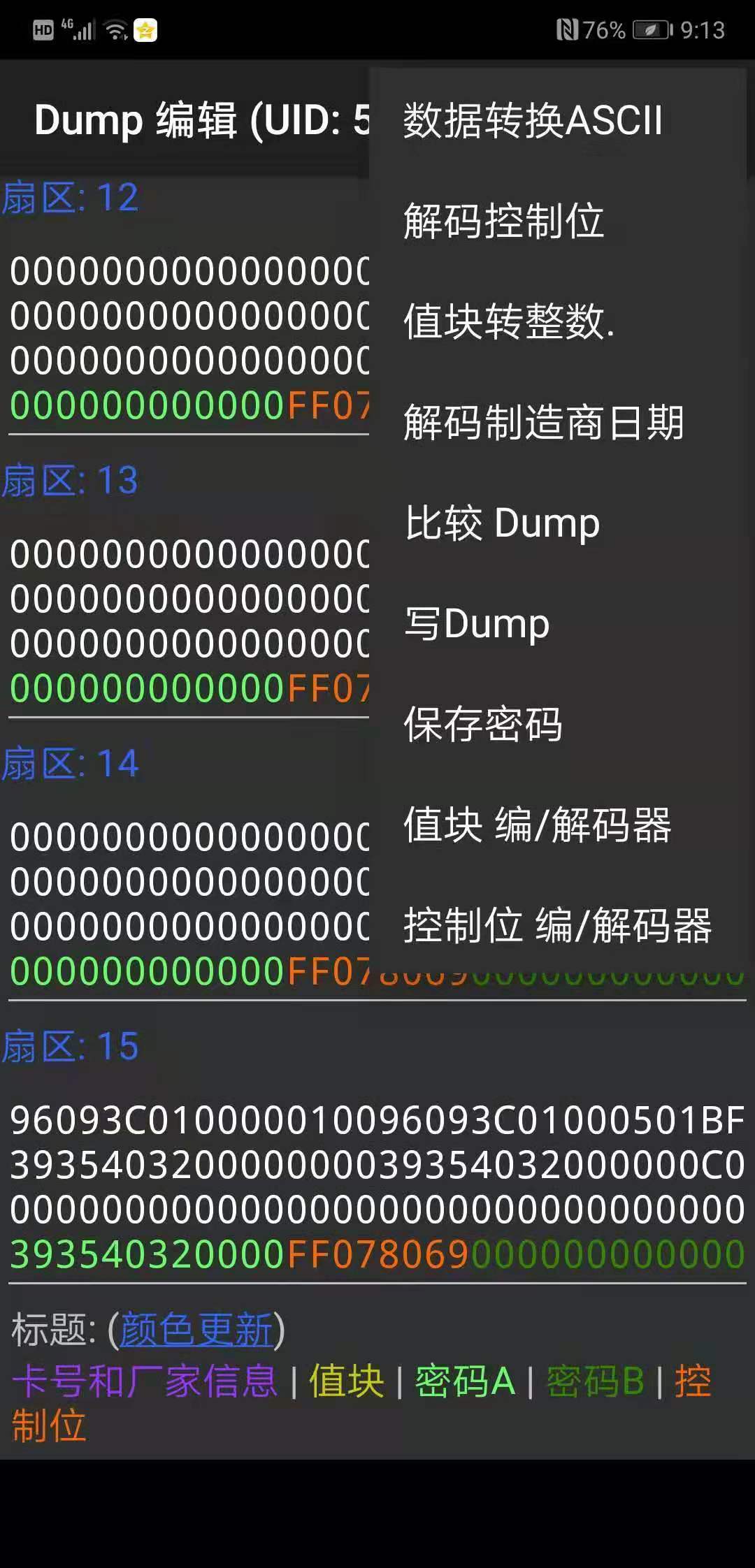The image size is (755, 1568).
Task: Open 值块 编/解码器 tool
Action: click(x=537, y=825)
